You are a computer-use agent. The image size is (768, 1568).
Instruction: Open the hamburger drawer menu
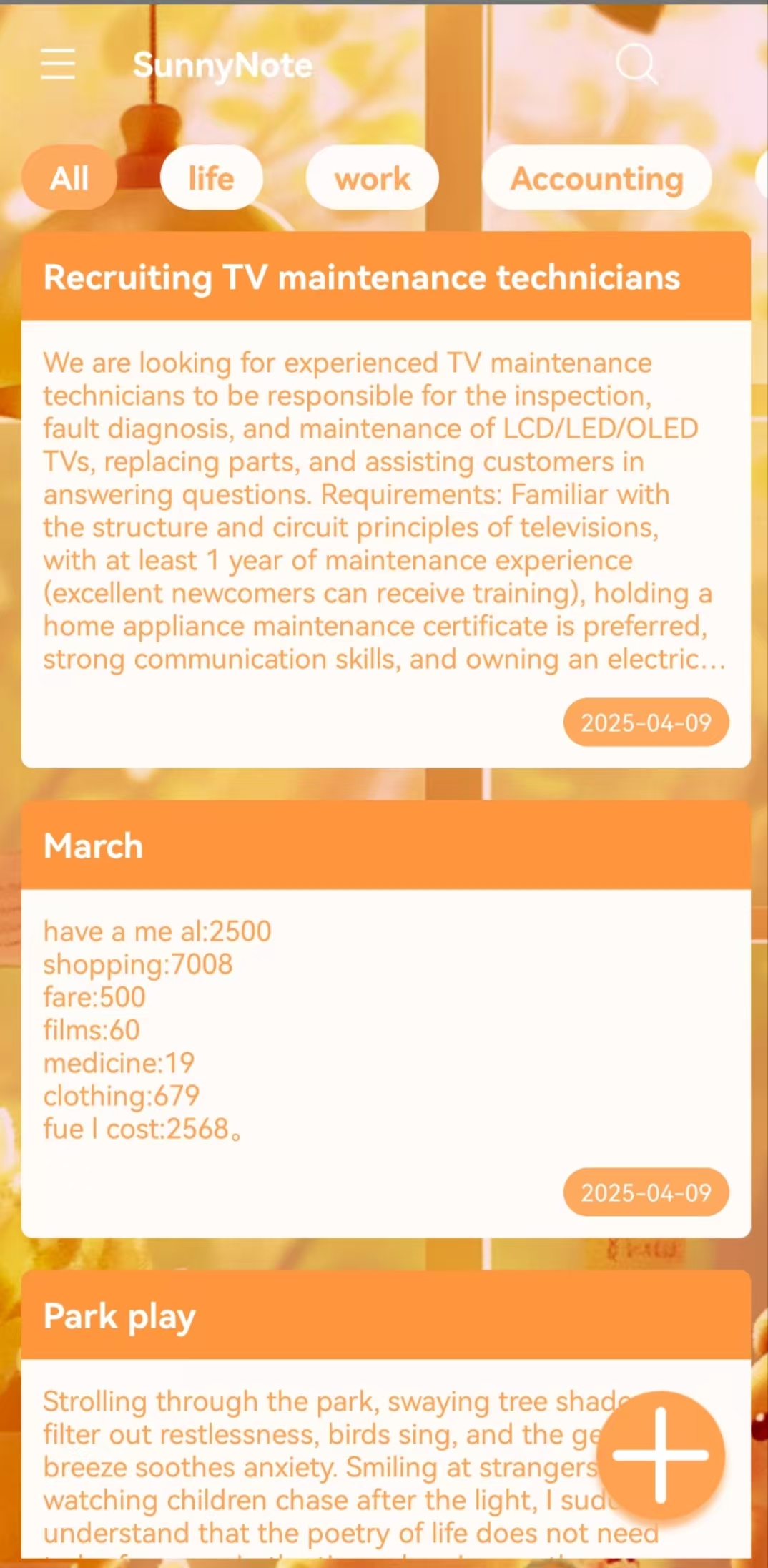click(58, 64)
